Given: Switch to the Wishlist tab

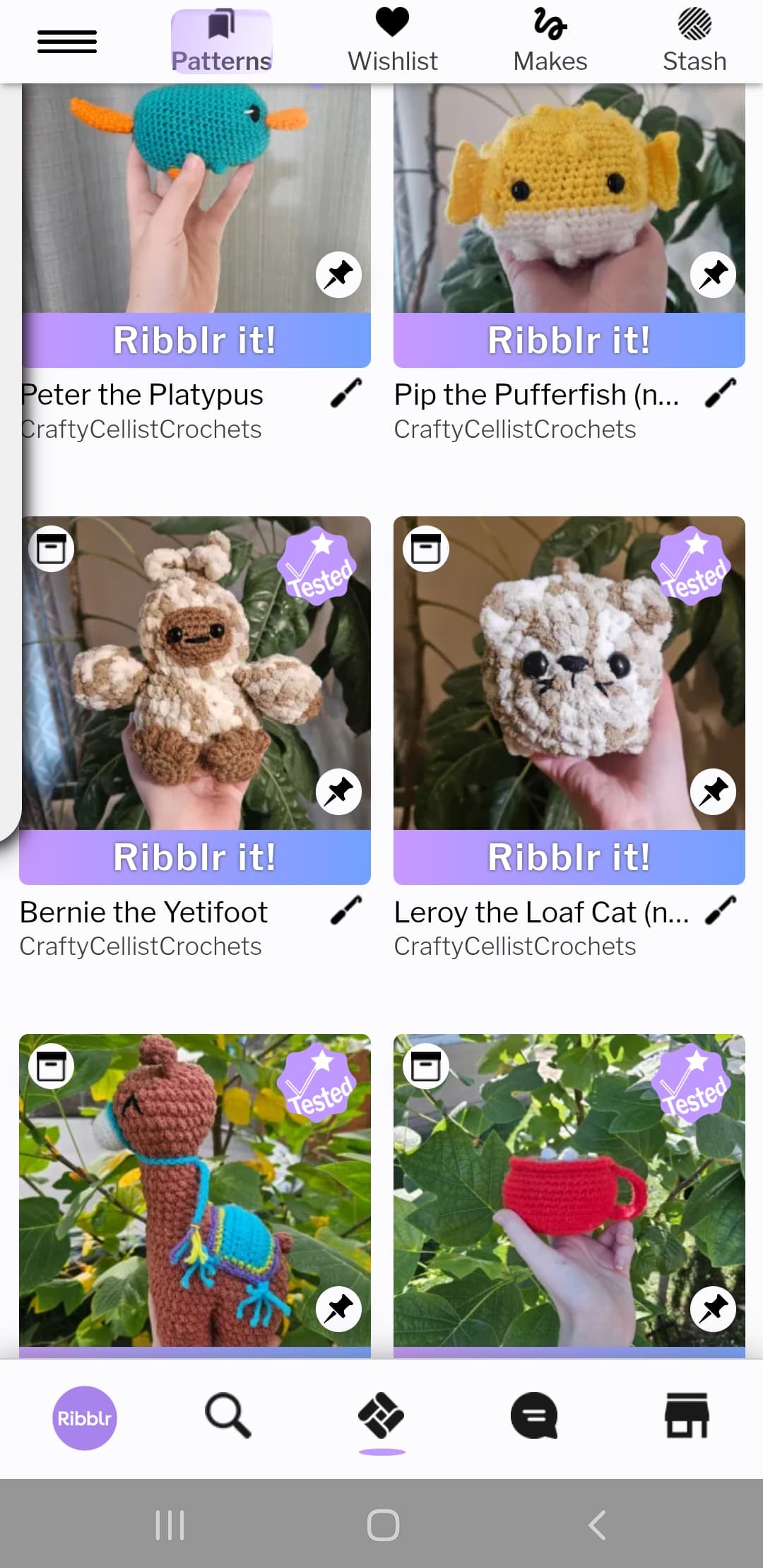Looking at the screenshot, I should click(392, 42).
